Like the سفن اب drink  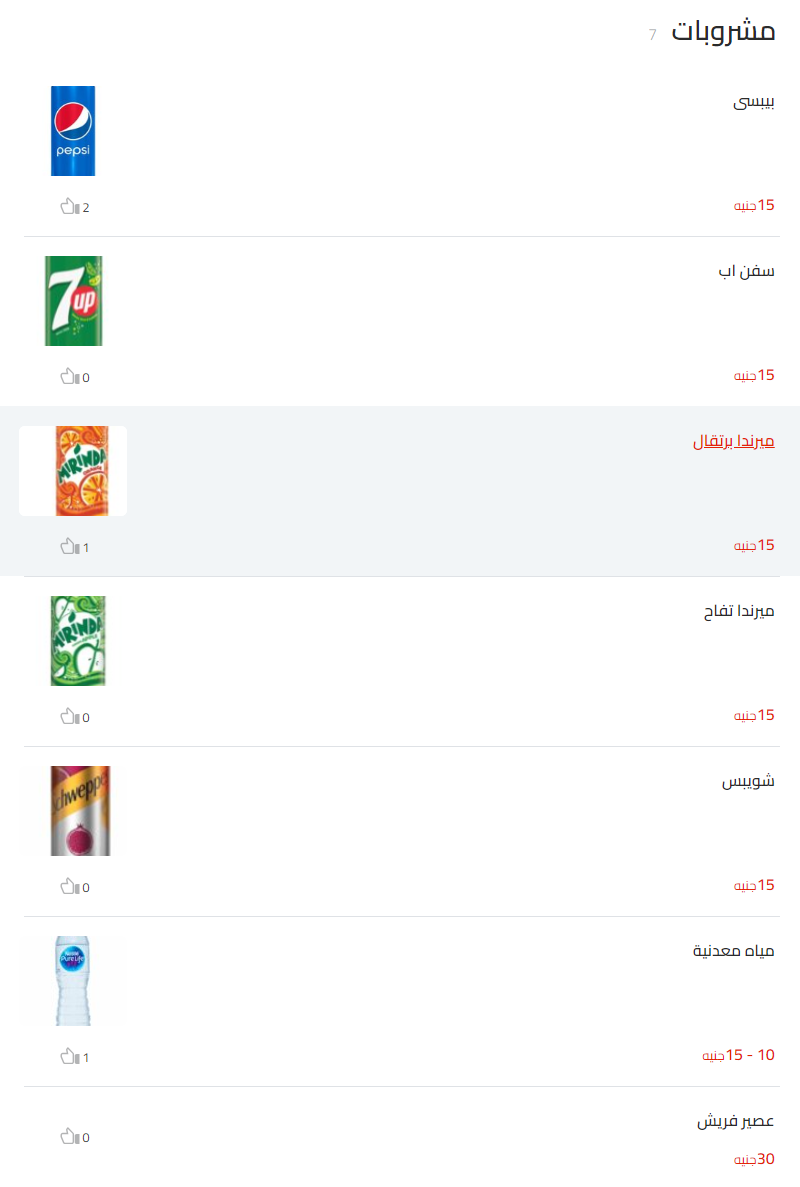[69, 377]
